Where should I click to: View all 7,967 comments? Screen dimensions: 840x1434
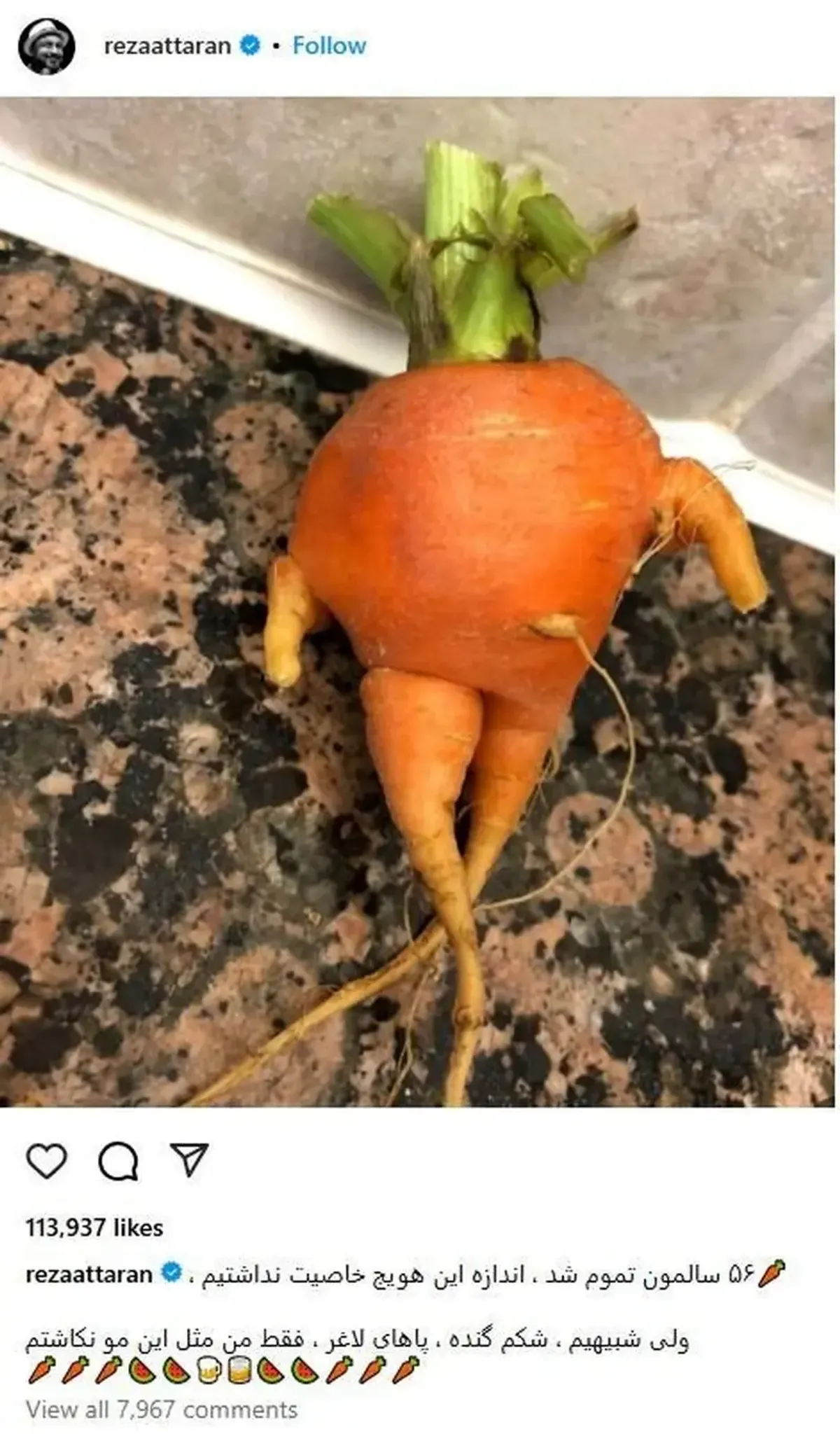[x=162, y=1409]
